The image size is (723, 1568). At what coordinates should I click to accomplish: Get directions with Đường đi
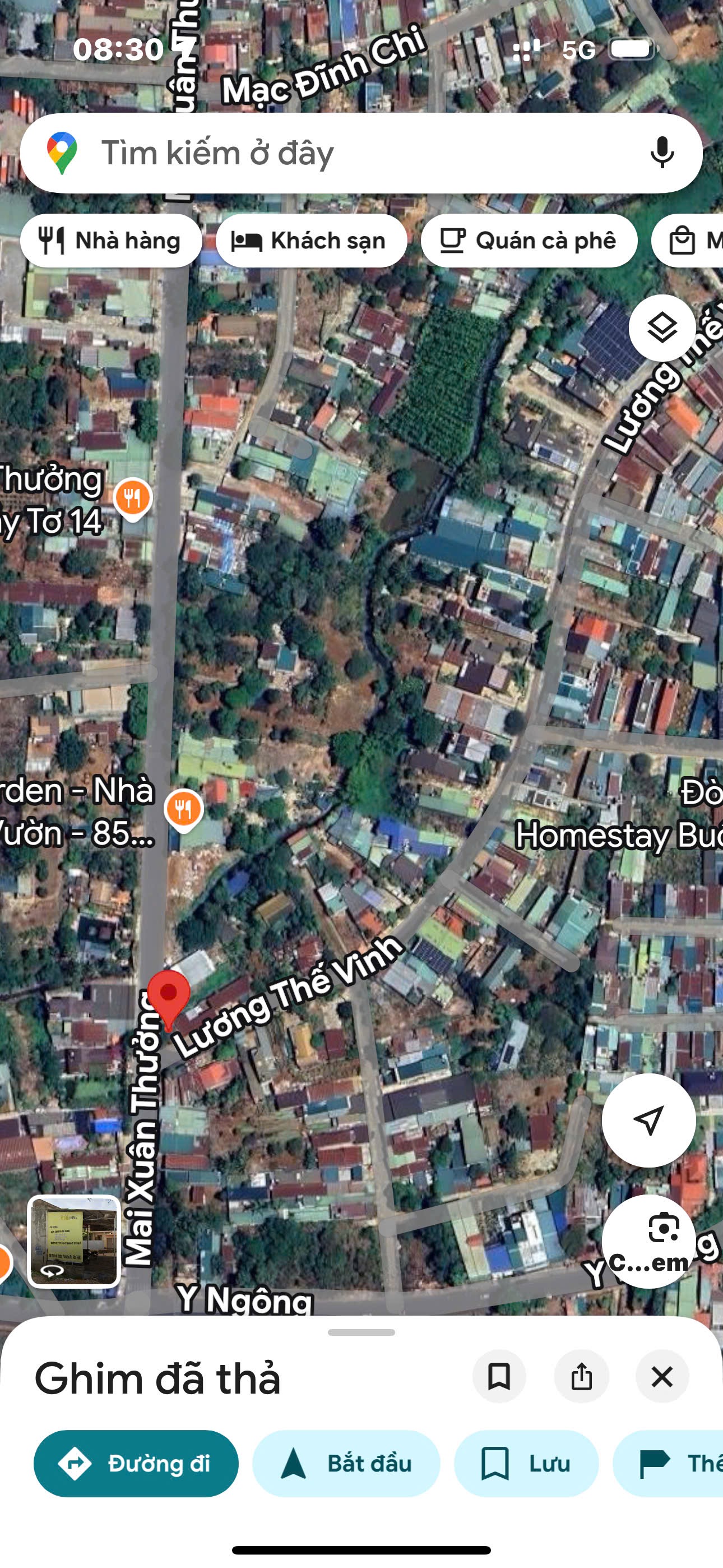coord(136,1463)
